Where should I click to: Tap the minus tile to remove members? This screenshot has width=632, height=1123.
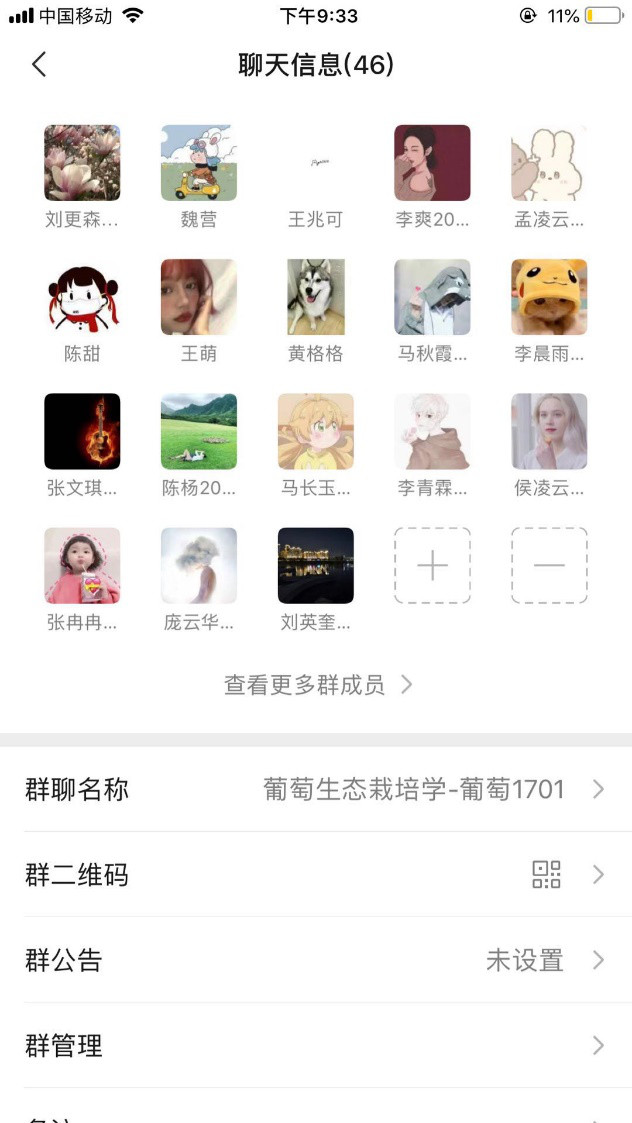[549, 566]
